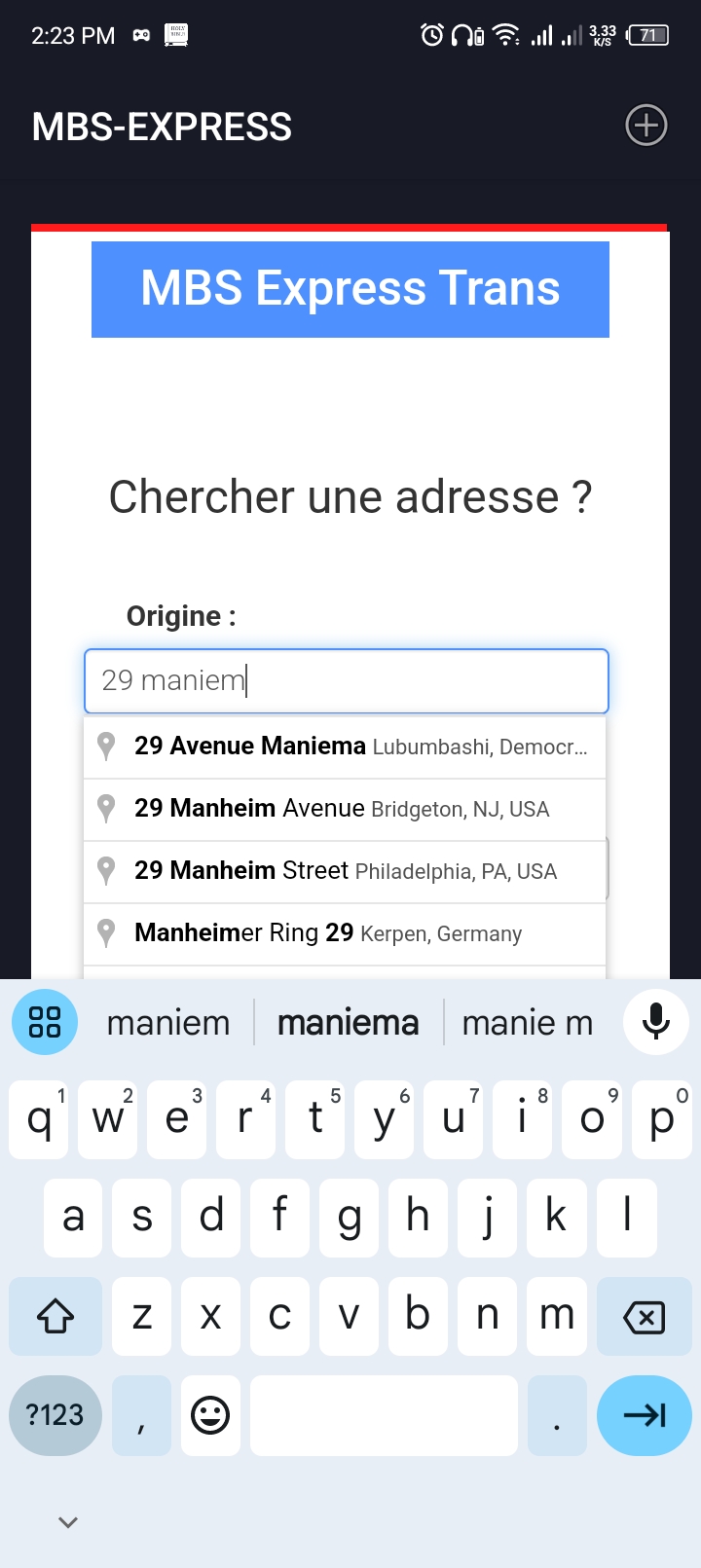The image size is (701, 1568).
Task: Open the keyboard tools grid icon
Action: click(45, 1022)
